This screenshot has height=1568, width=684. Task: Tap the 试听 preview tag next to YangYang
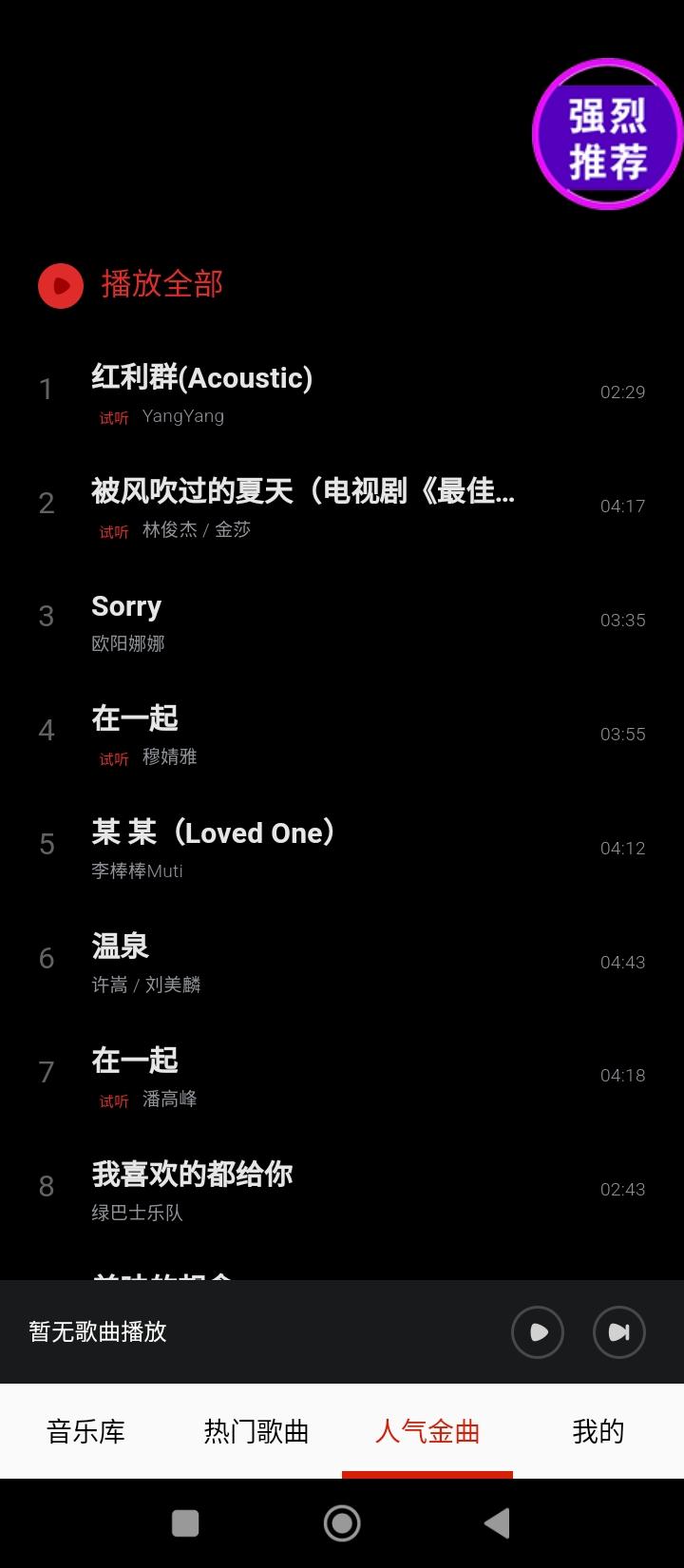pos(112,417)
